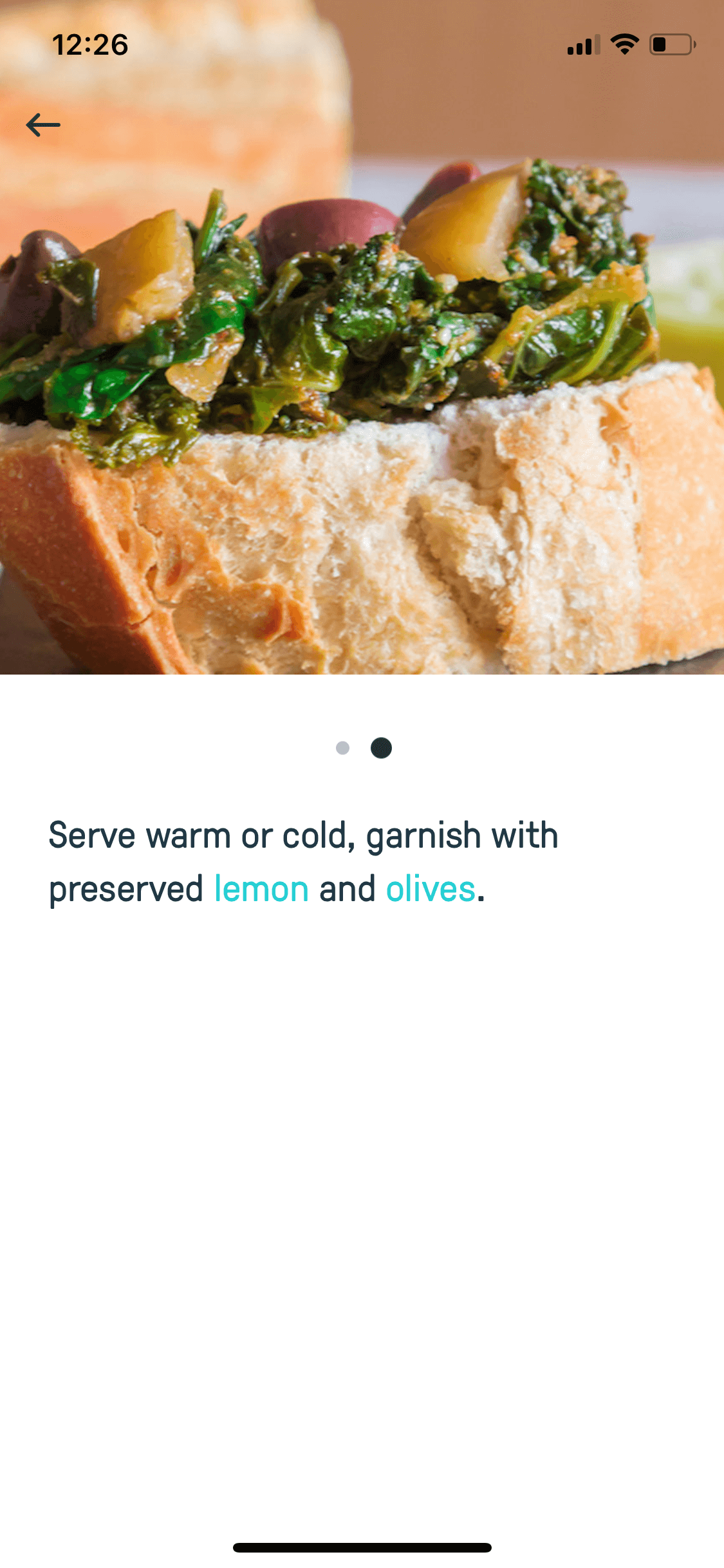
Task: Open the olives ingredient link
Action: coord(431,889)
